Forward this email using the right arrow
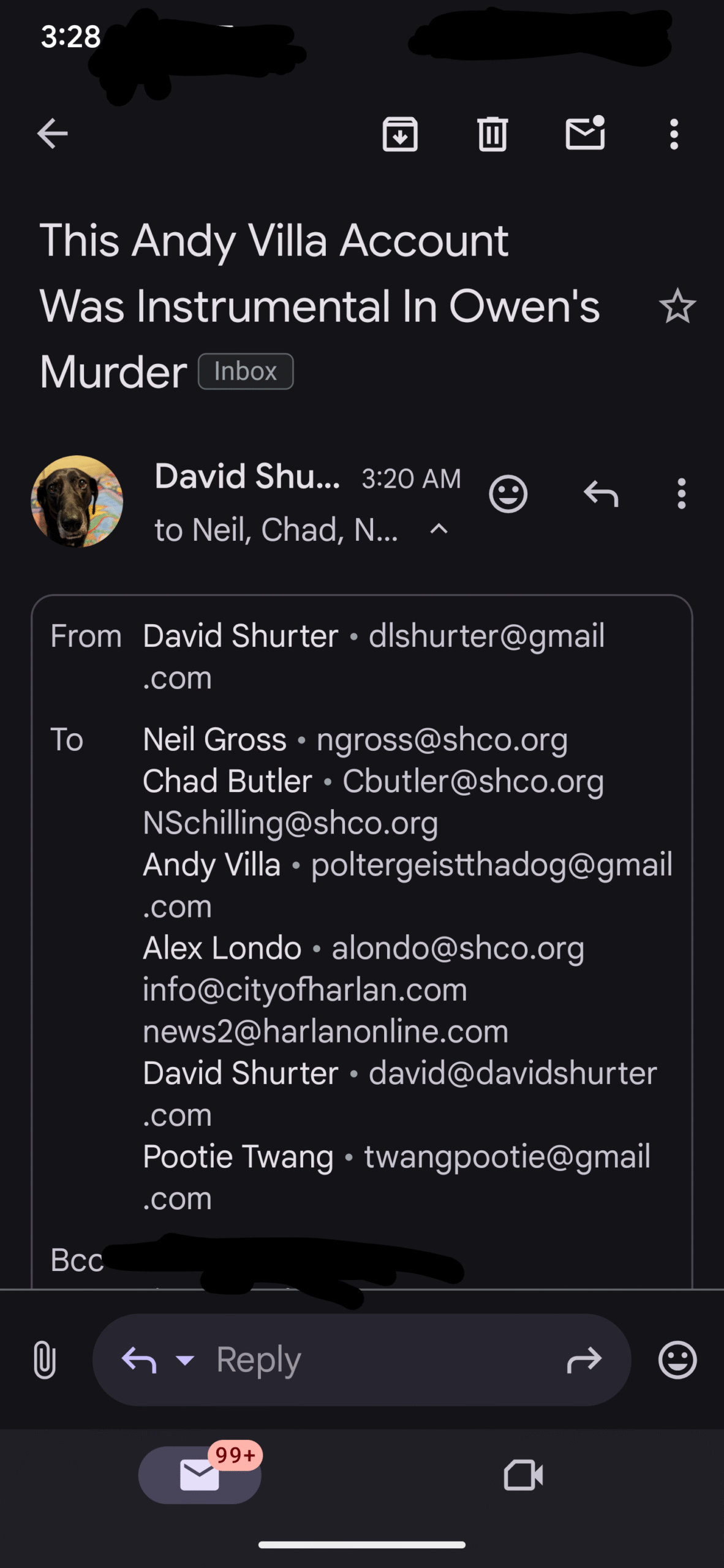 584,1360
